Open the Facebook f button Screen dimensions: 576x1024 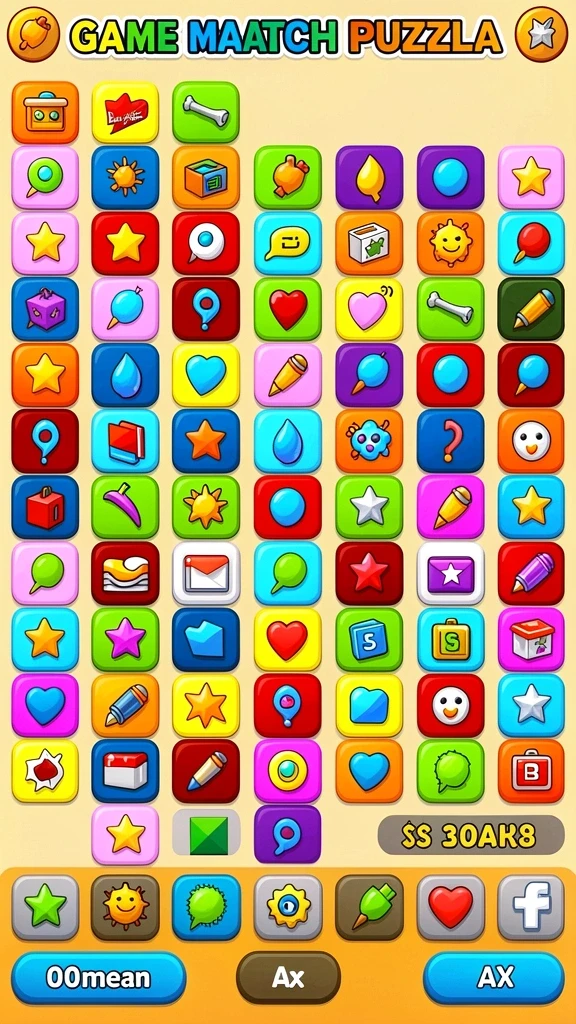[532, 907]
